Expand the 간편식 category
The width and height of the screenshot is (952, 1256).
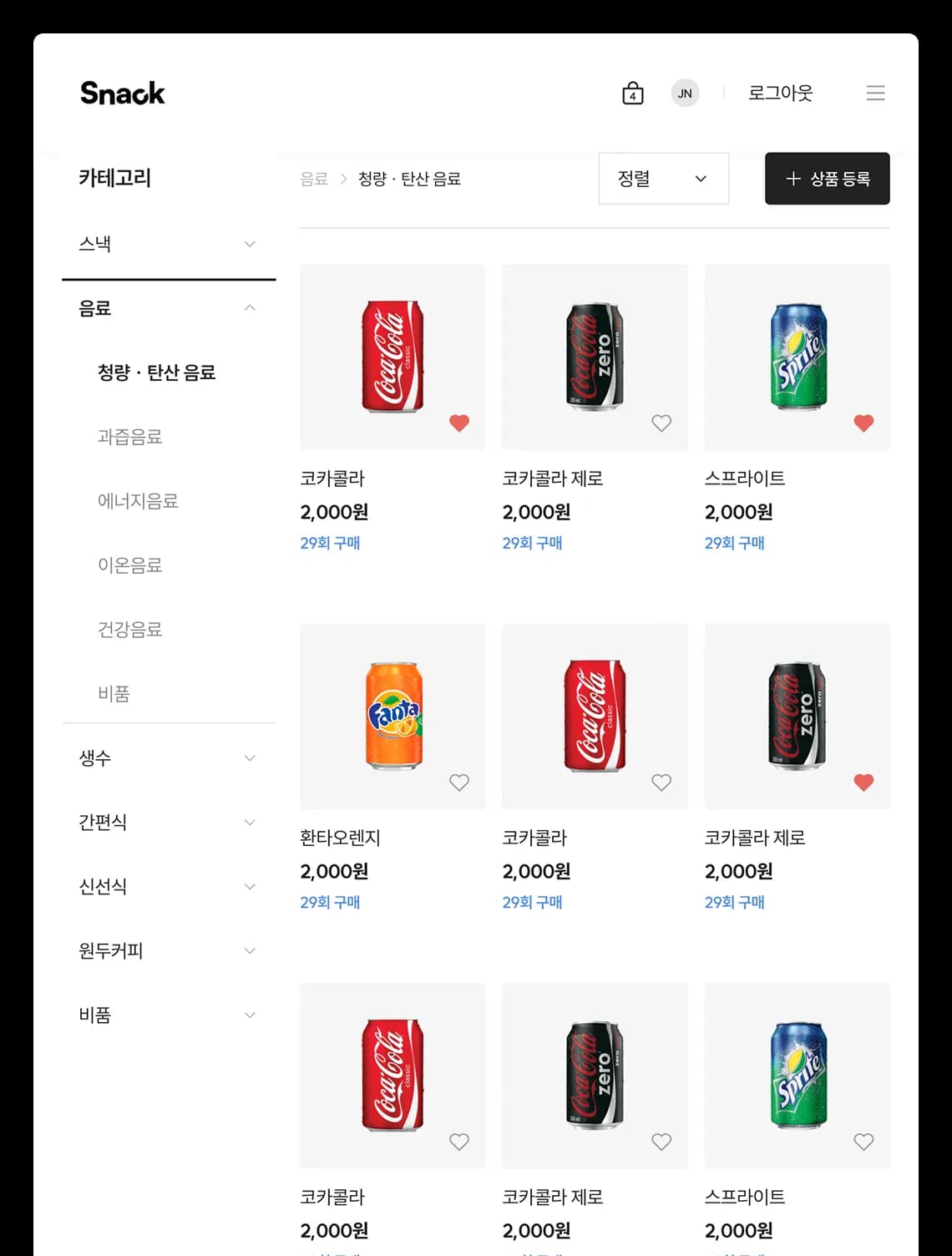coord(168,823)
